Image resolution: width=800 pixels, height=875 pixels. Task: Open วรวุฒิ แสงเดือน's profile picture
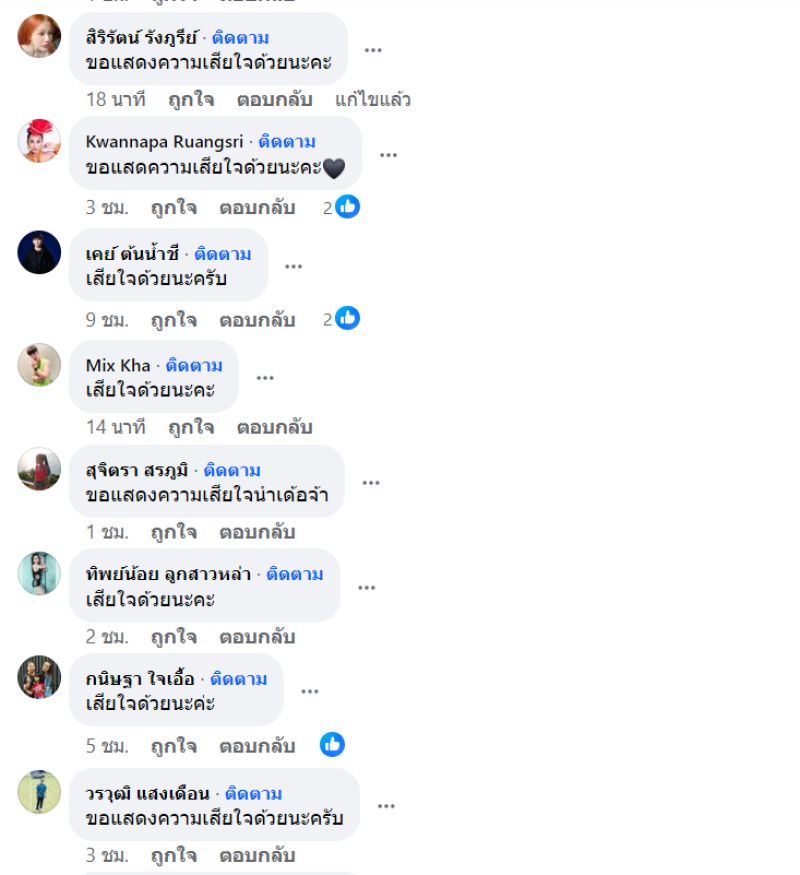(x=39, y=792)
